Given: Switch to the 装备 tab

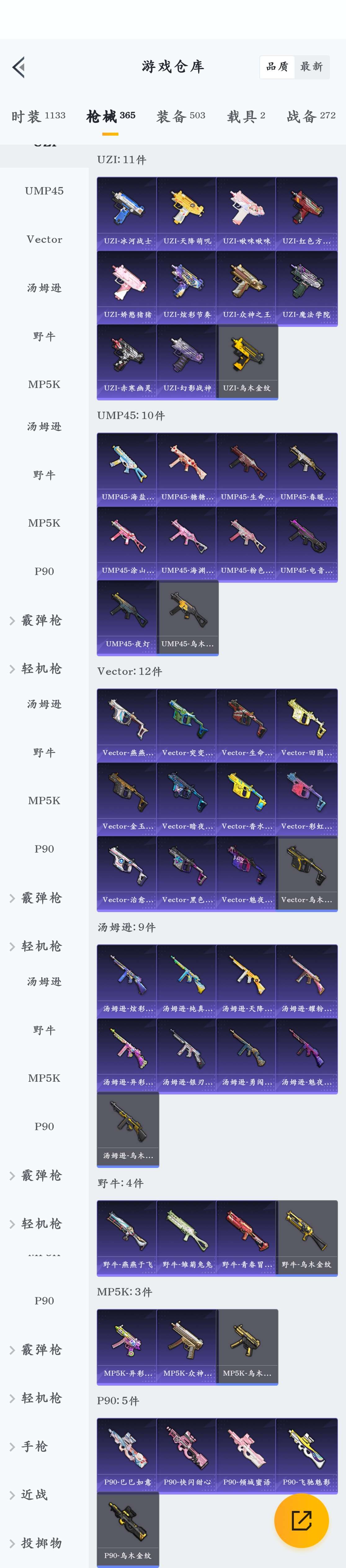Looking at the screenshot, I should click(181, 116).
